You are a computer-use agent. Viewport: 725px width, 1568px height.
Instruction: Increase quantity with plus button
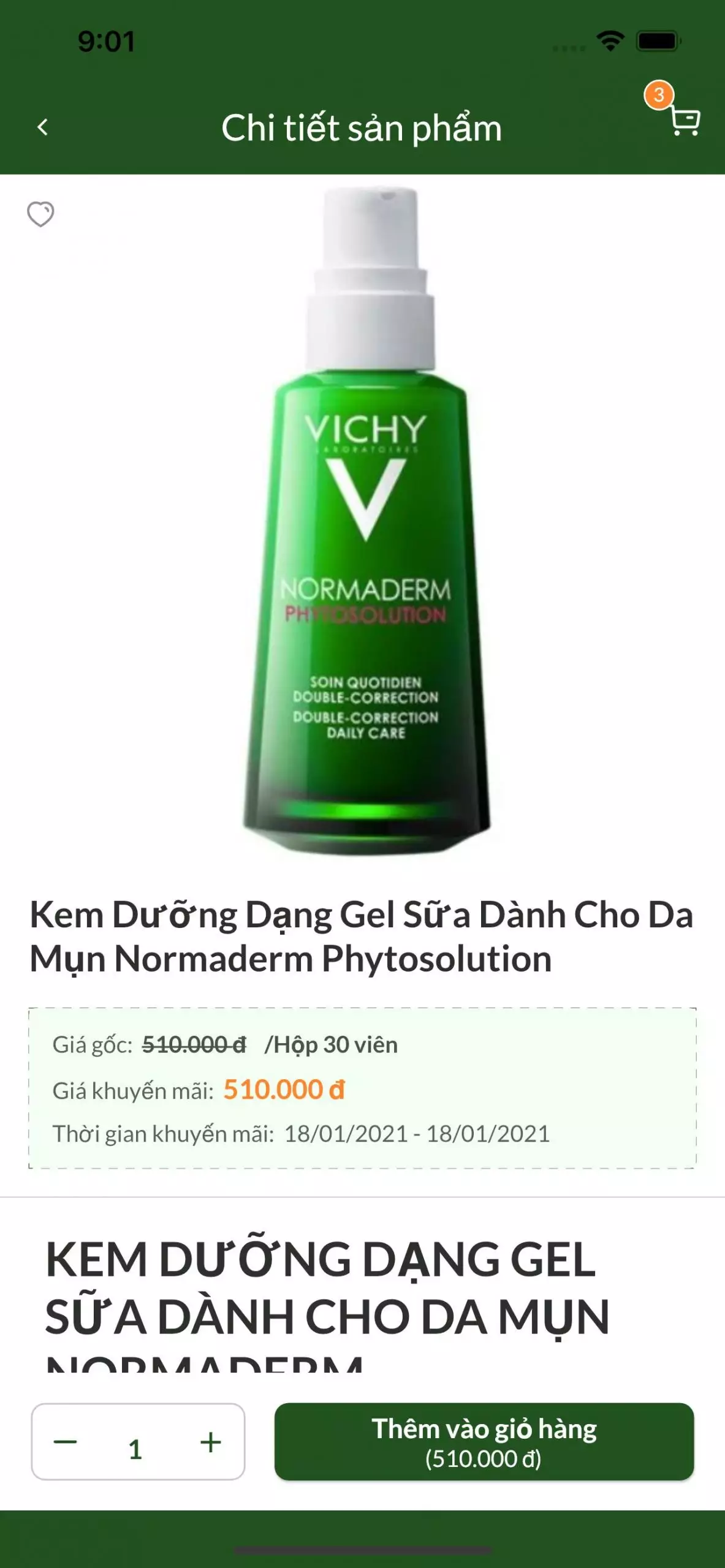click(210, 1442)
